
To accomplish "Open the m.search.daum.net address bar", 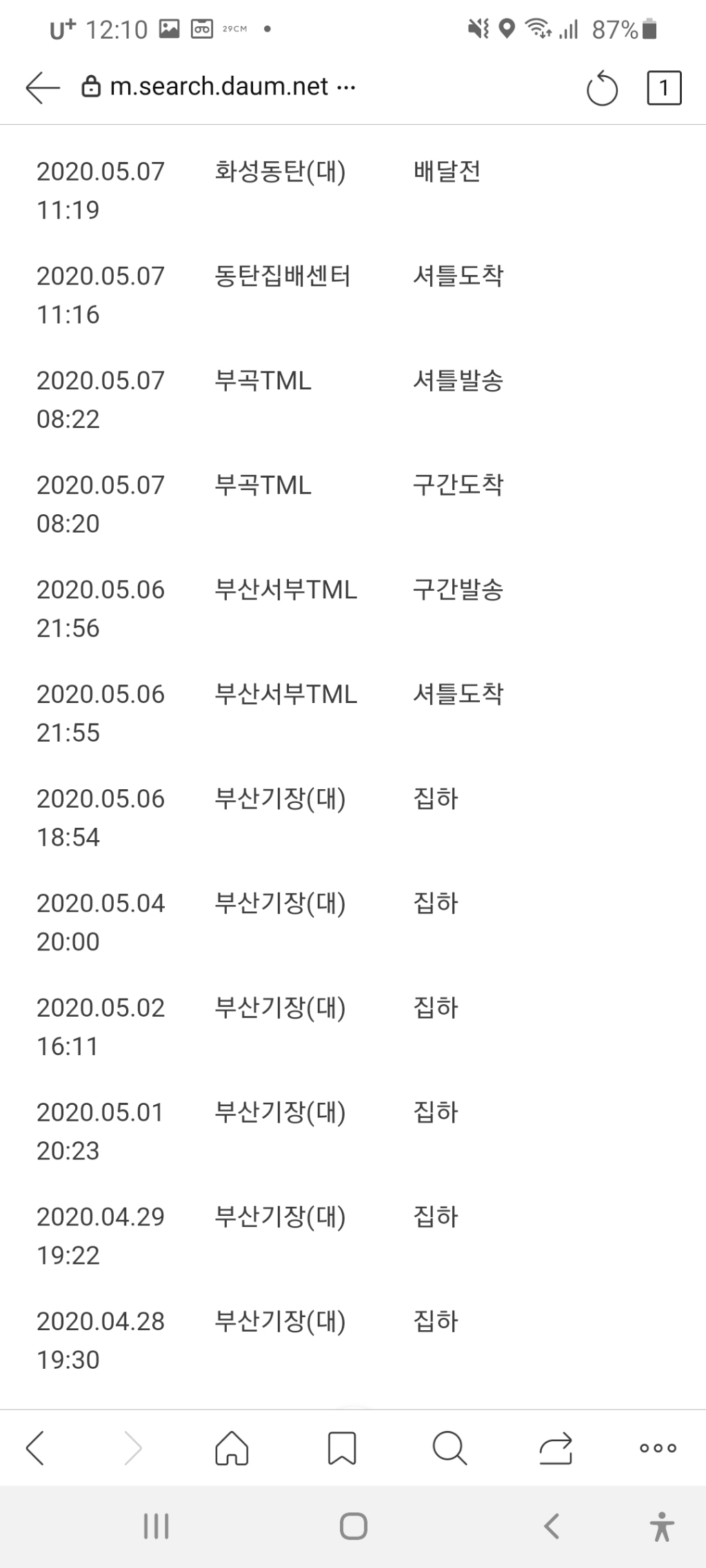I will [219, 87].
